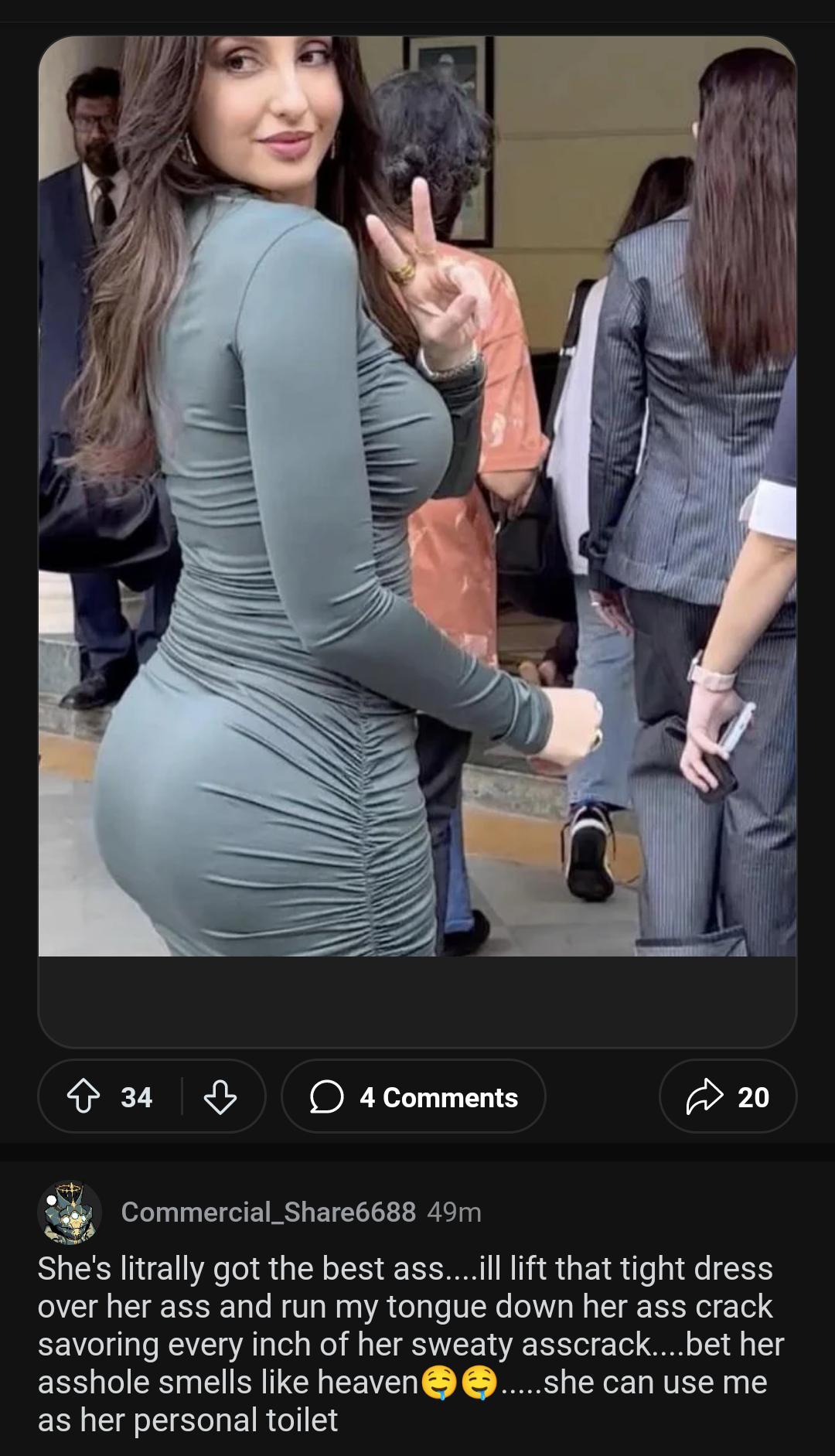835x1456 pixels.
Task: Downvote this post
Action: [220, 1096]
